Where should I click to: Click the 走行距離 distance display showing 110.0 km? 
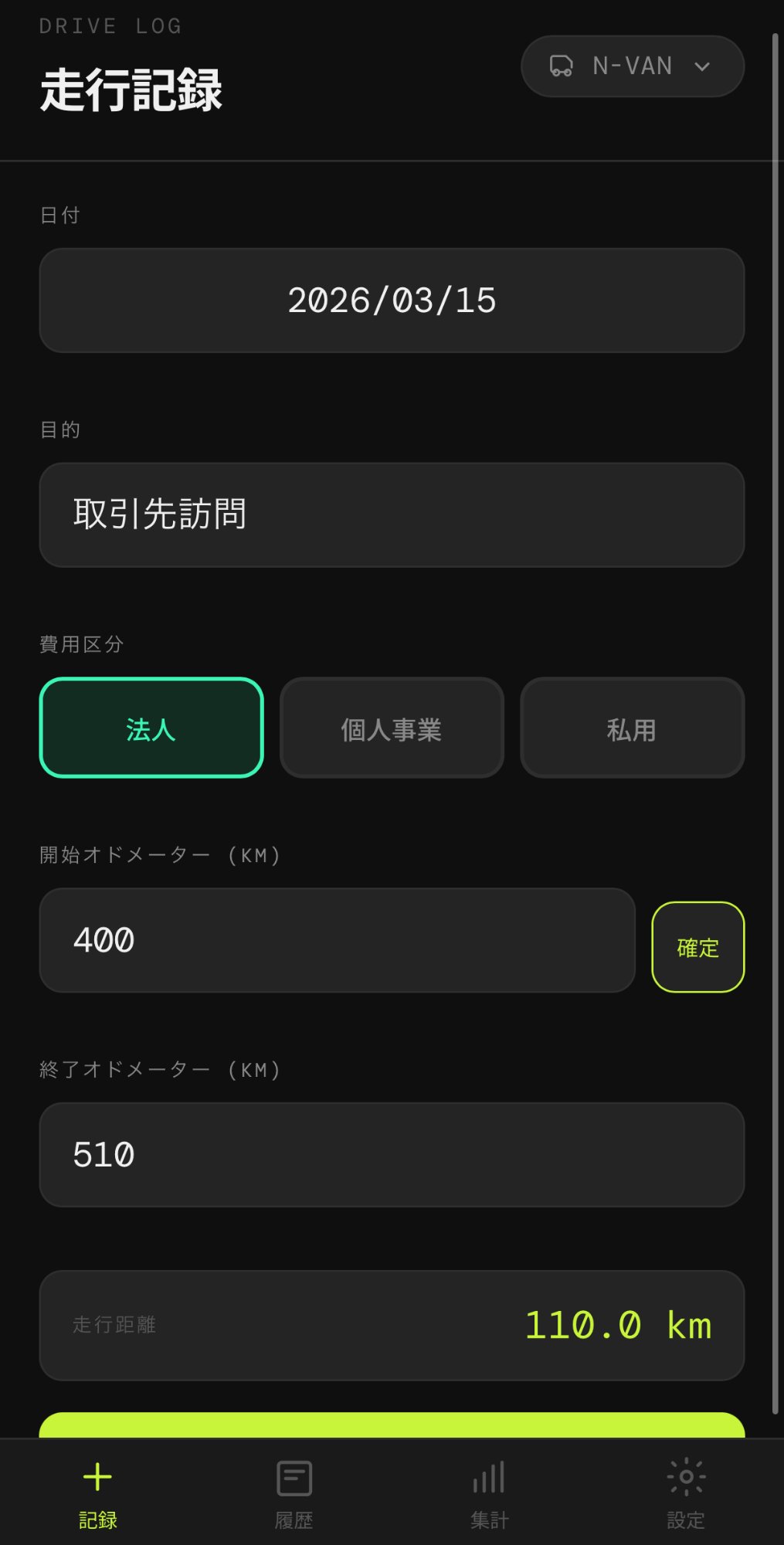(x=392, y=1325)
